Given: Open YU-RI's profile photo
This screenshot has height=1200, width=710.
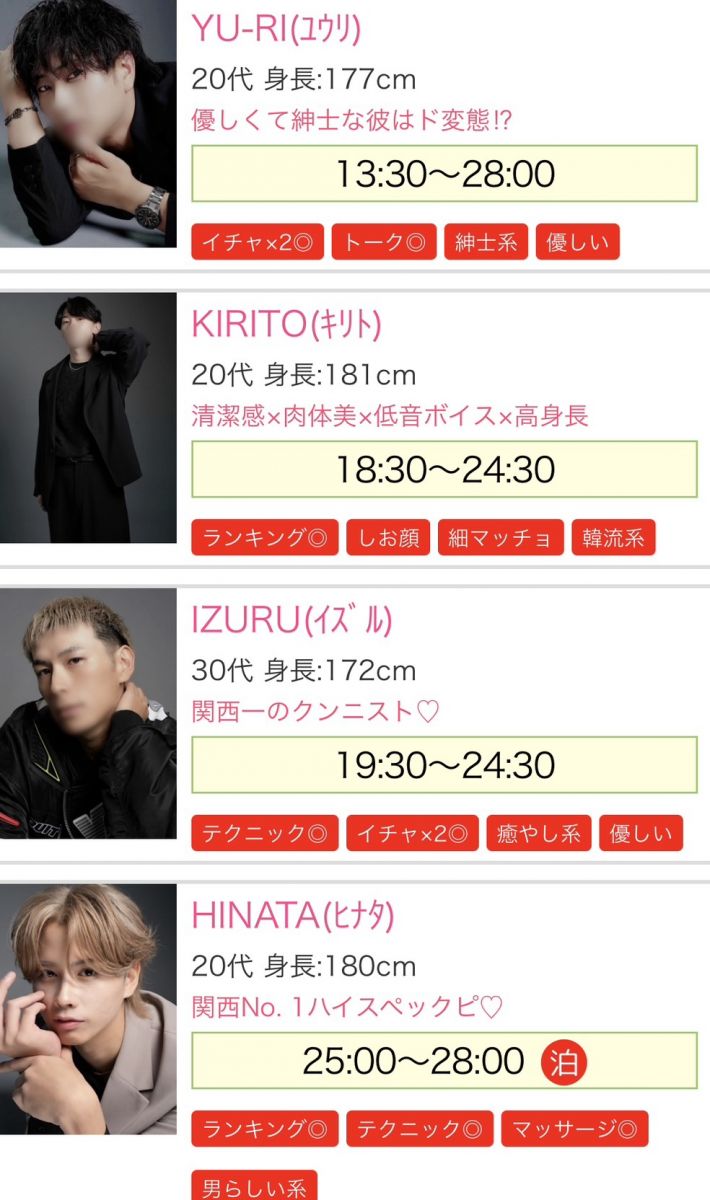Looking at the screenshot, I should tap(88, 125).
